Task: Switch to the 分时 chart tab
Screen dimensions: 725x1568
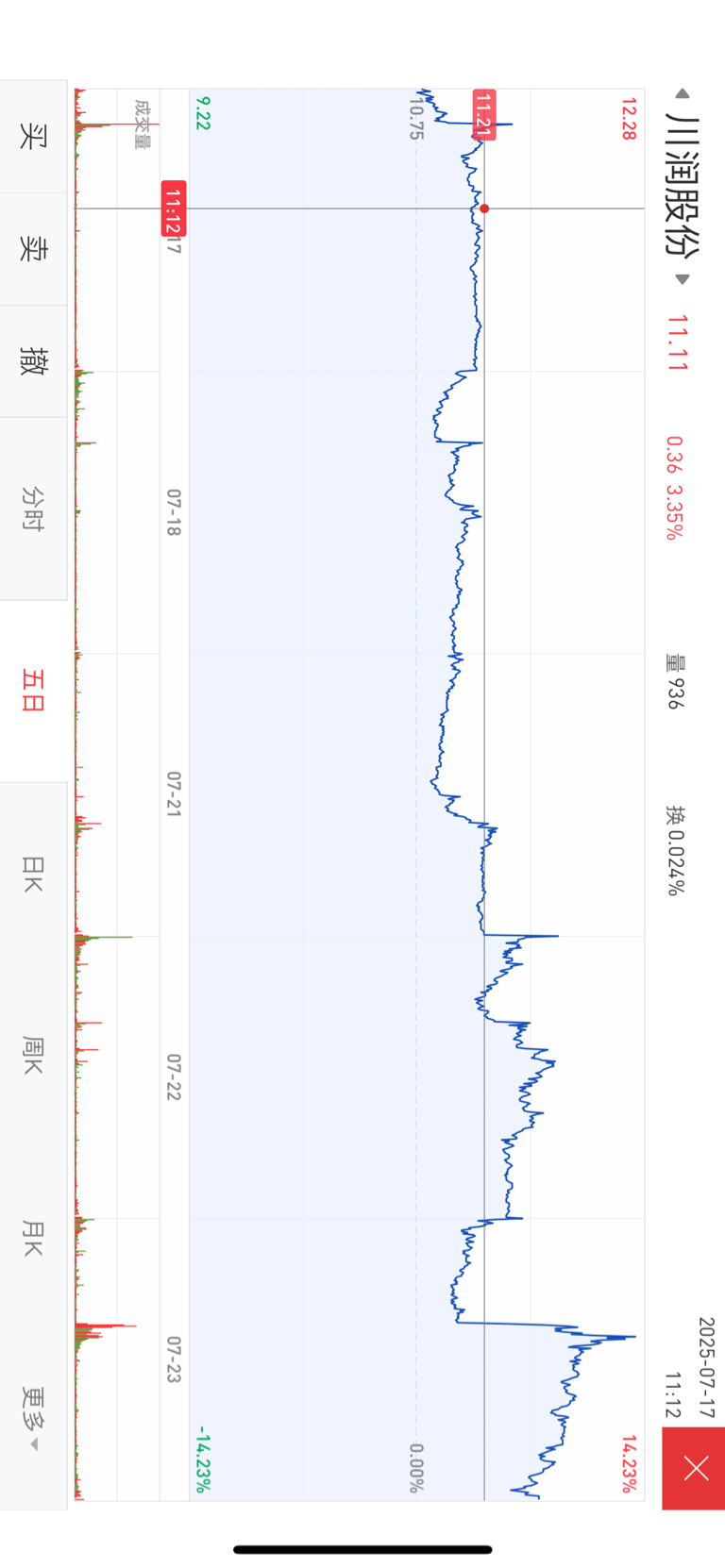Action: 33,509
